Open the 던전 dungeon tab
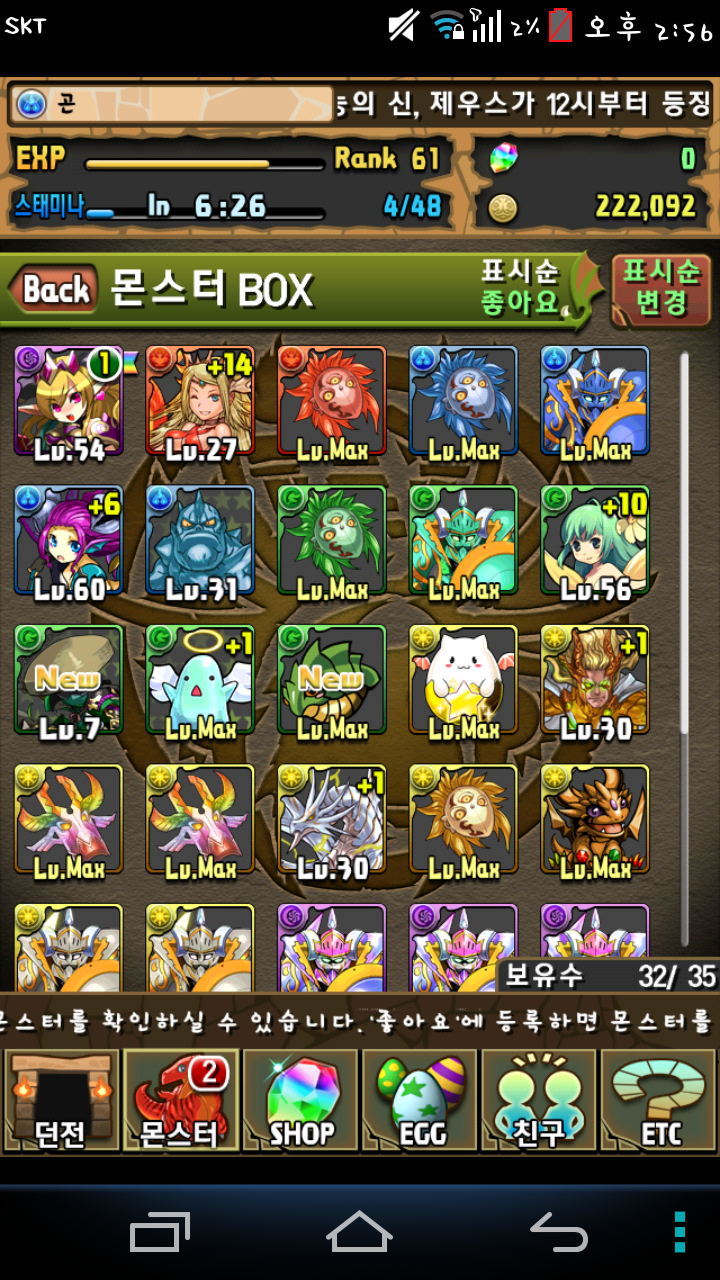This screenshot has width=720, height=1280. [x=61, y=1100]
